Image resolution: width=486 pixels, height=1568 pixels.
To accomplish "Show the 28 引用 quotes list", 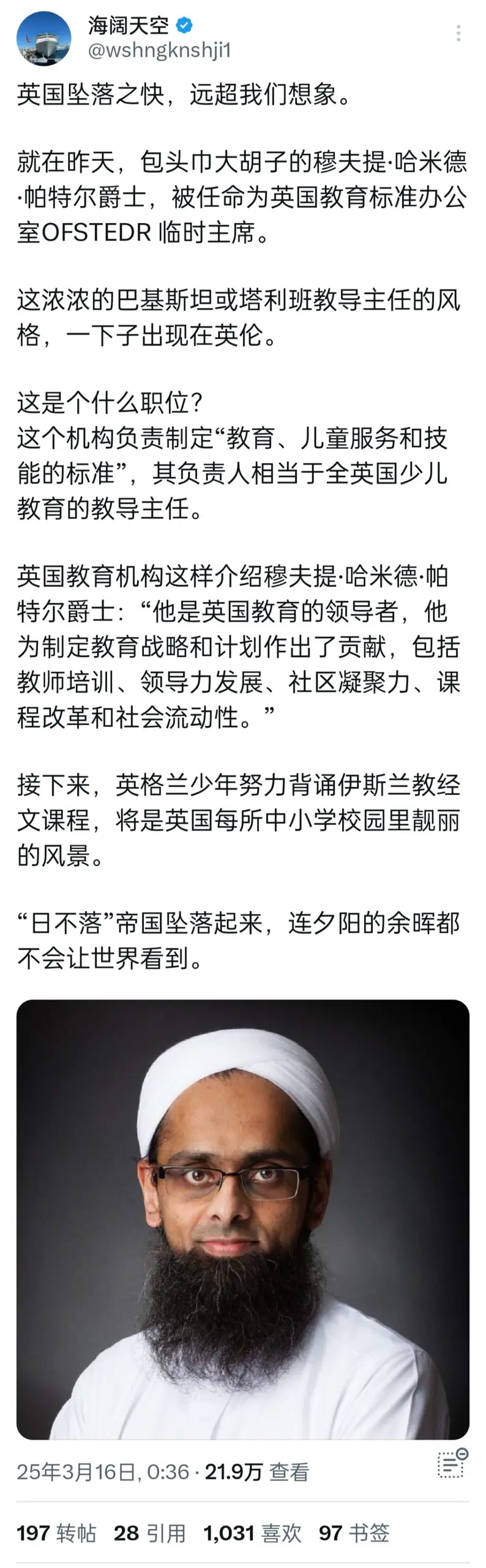I will tap(150, 1532).
